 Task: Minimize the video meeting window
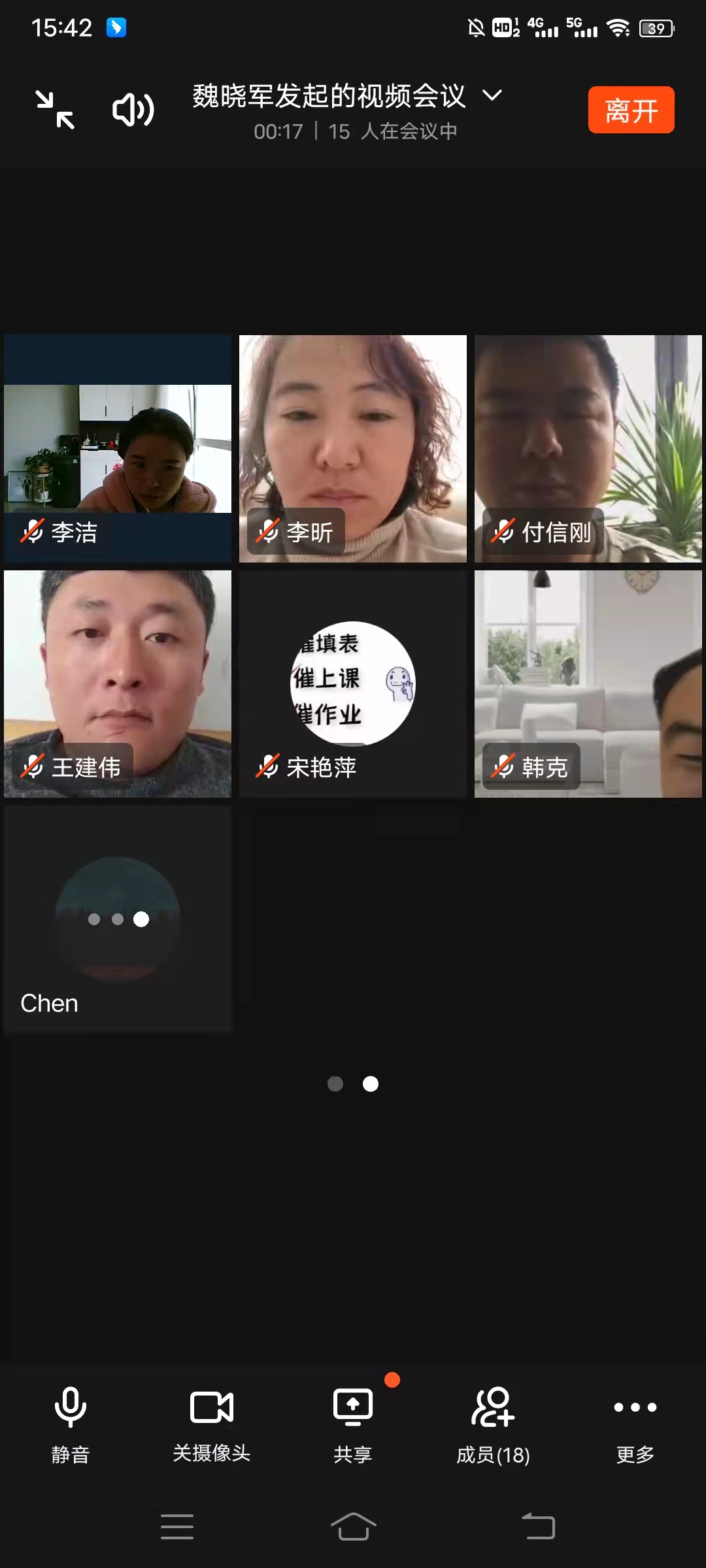[55, 110]
